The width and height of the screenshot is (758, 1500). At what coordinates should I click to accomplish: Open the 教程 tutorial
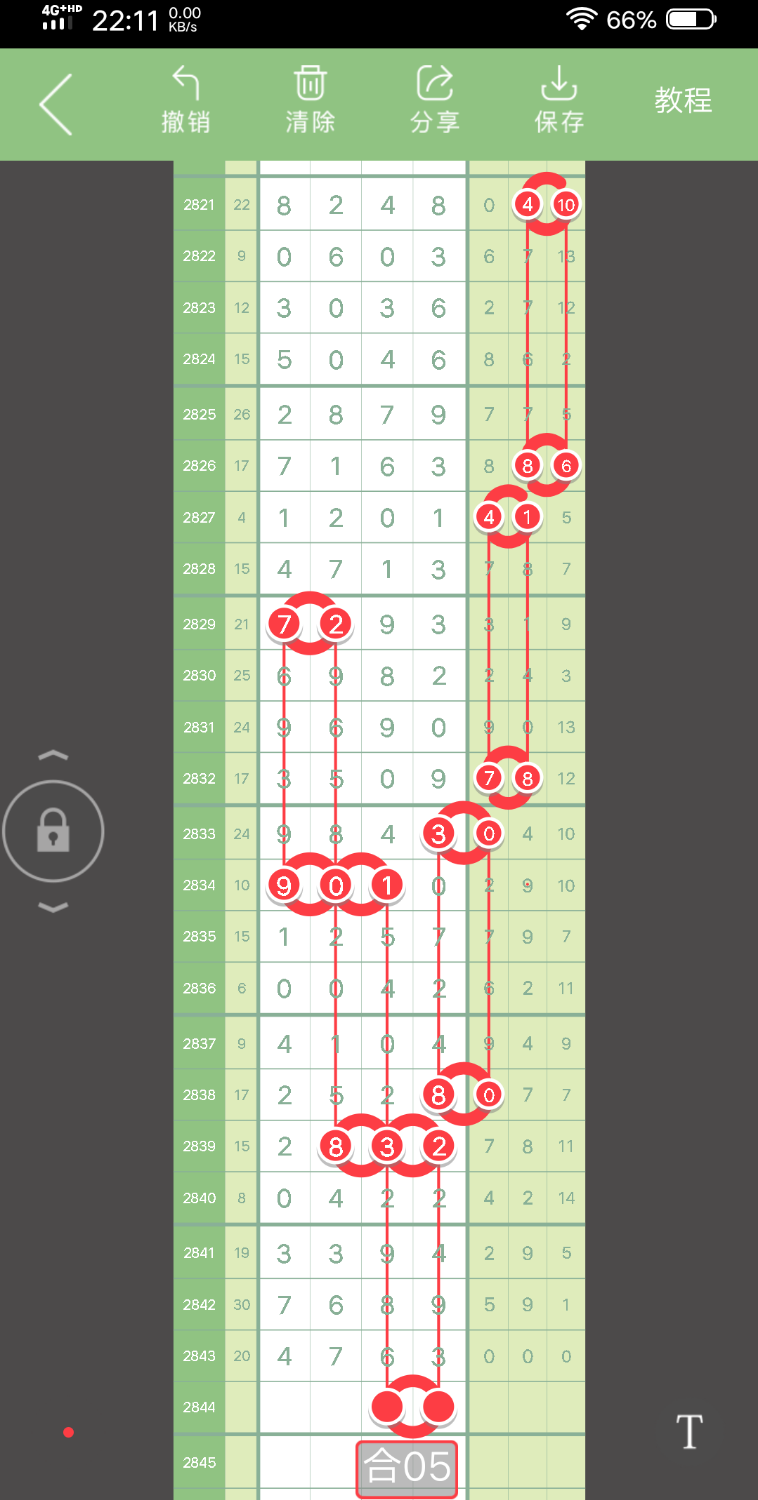click(x=683, y=100)
